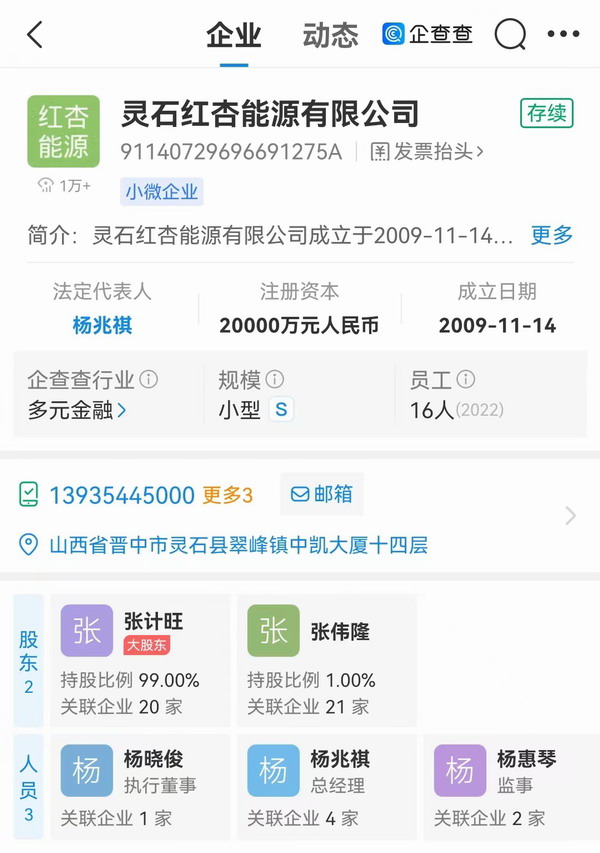Expand company intro with 更多

coord(552,236)
